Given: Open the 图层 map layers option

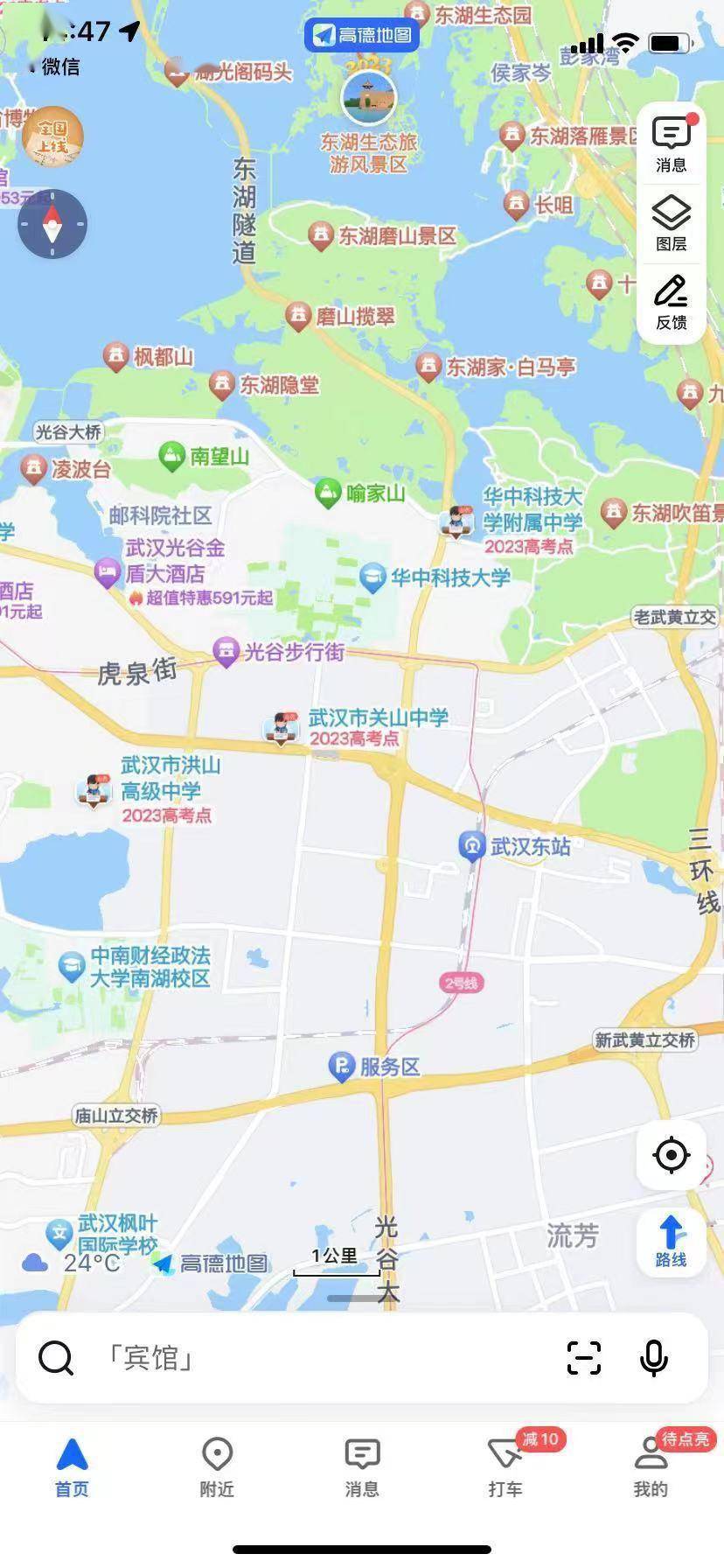Looking at the screenshot, I should tap(671, 224).
